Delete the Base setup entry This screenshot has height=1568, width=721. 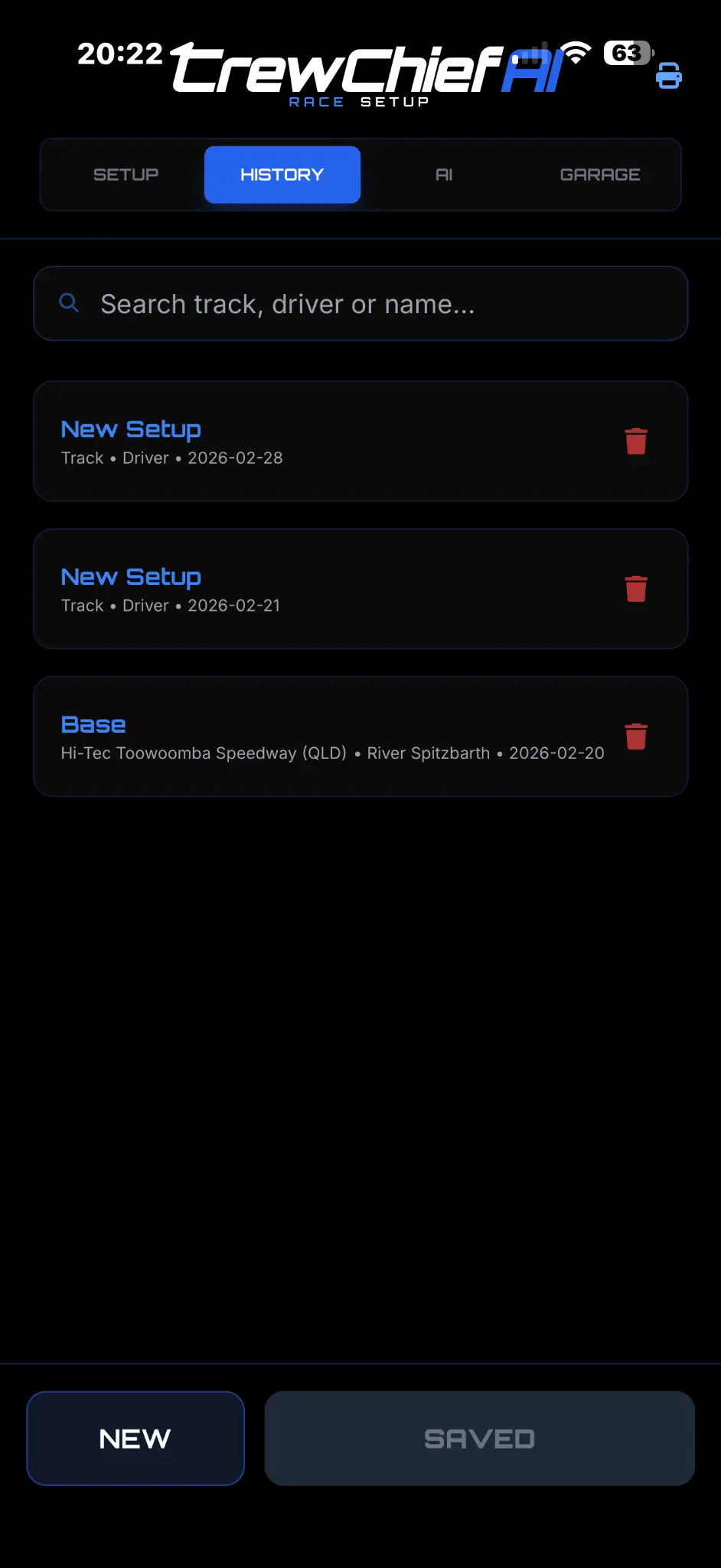click(x=635, y=737)
